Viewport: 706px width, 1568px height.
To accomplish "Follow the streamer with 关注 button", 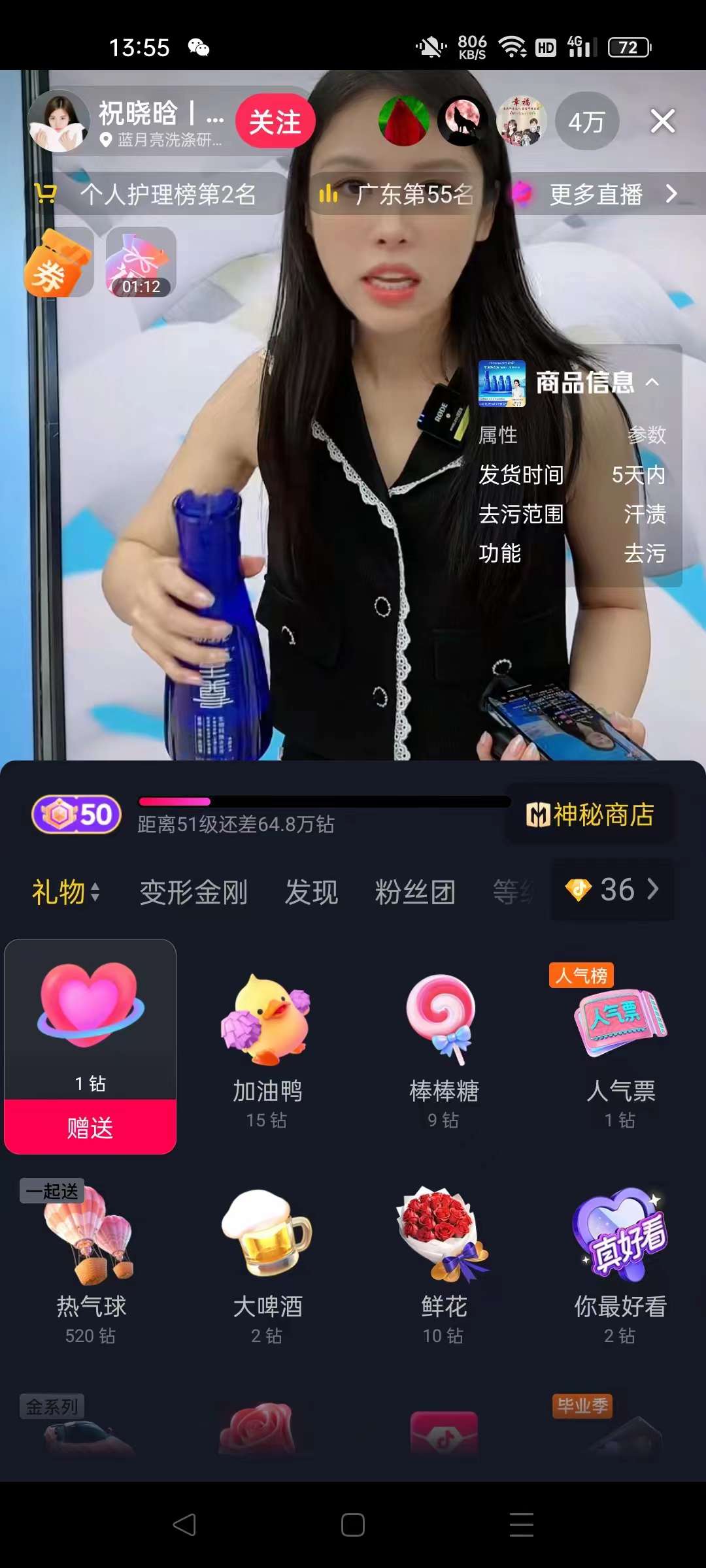I will [x=275, y=122].
